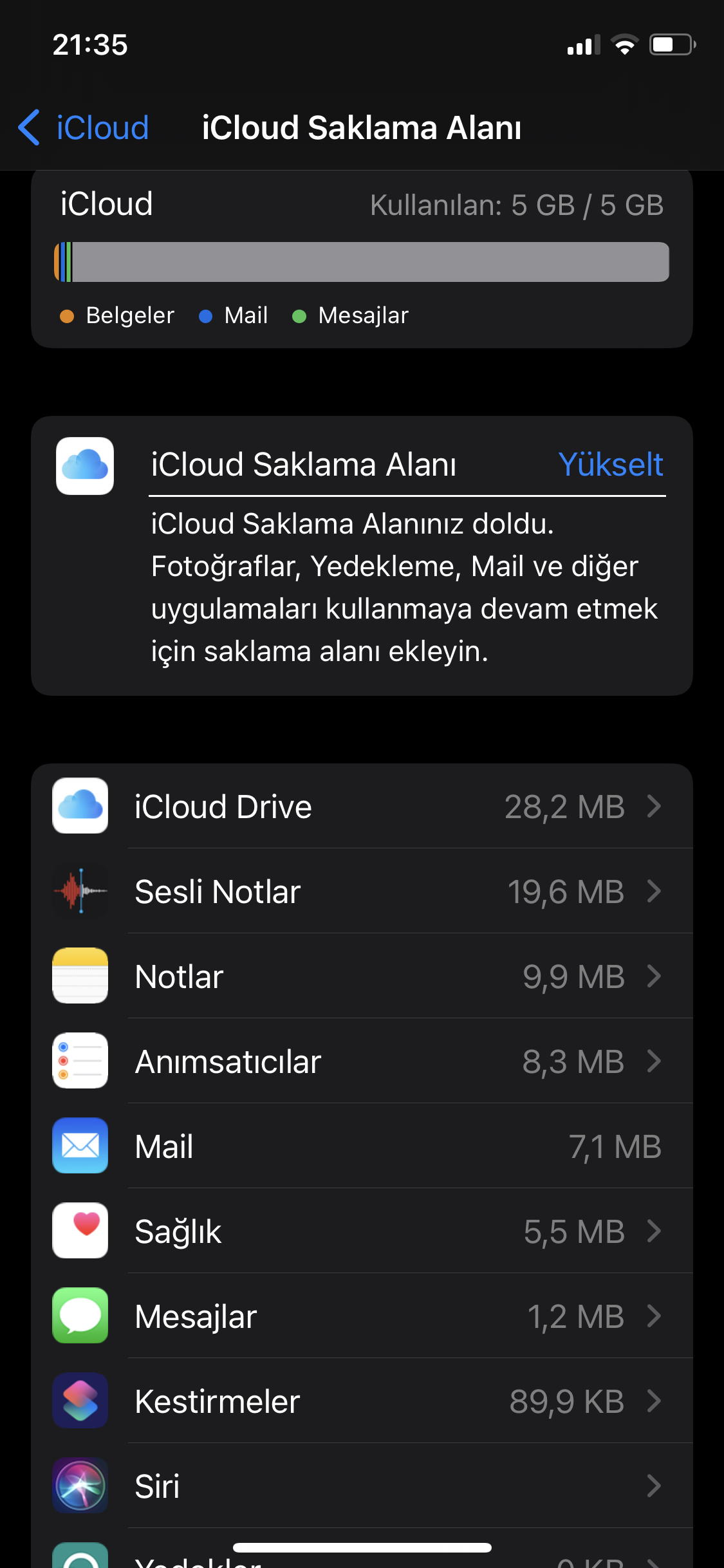Screen dimensions: 724x1568
Task: Open iCloud Drive storage details
Action: [x=362, y=807]
